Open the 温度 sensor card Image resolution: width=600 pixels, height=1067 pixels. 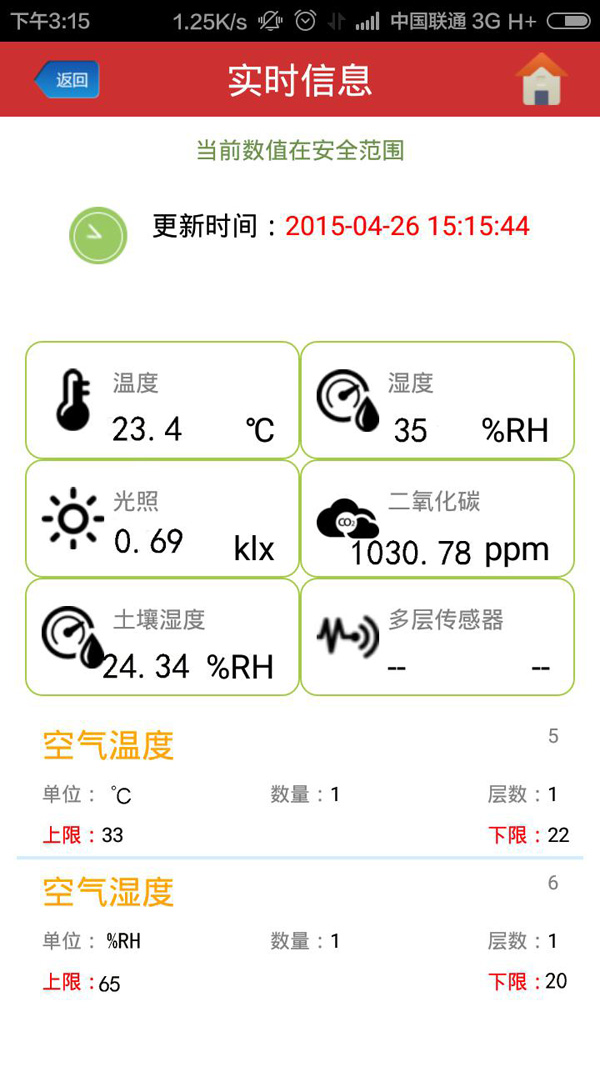[x=162, y=400]
